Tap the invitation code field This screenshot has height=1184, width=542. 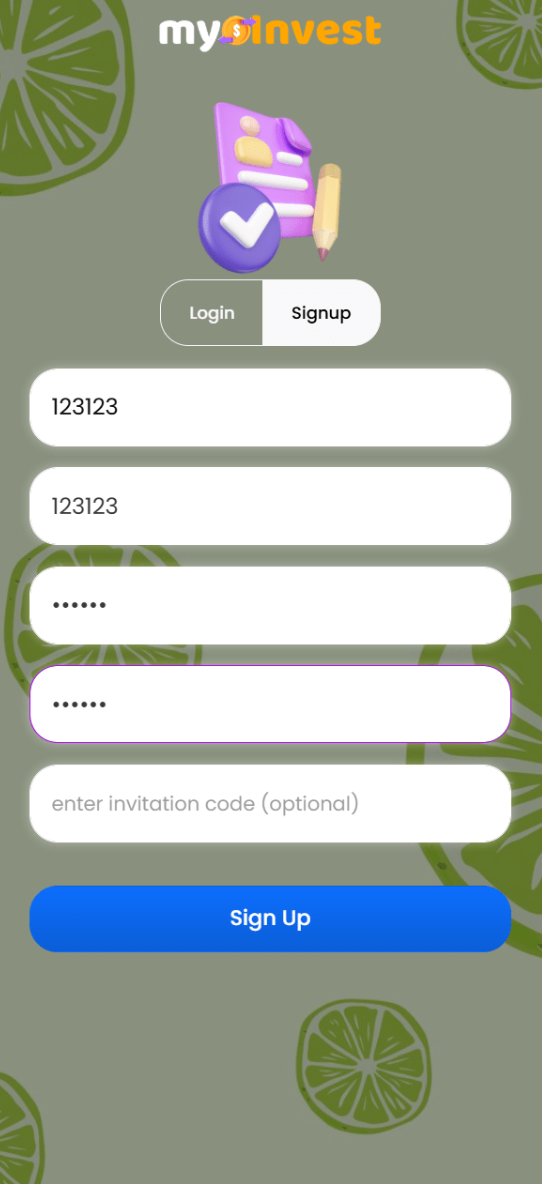coord(270,803)
